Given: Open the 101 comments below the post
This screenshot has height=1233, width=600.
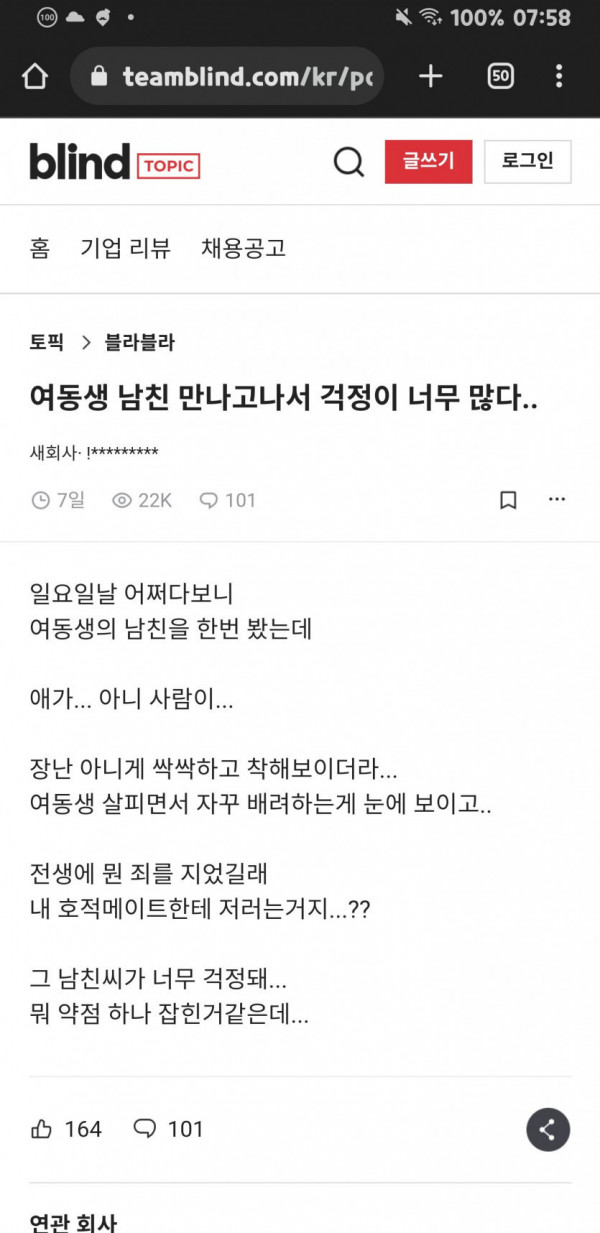Looking at the screenshot, I should (x=168, y=1129).
